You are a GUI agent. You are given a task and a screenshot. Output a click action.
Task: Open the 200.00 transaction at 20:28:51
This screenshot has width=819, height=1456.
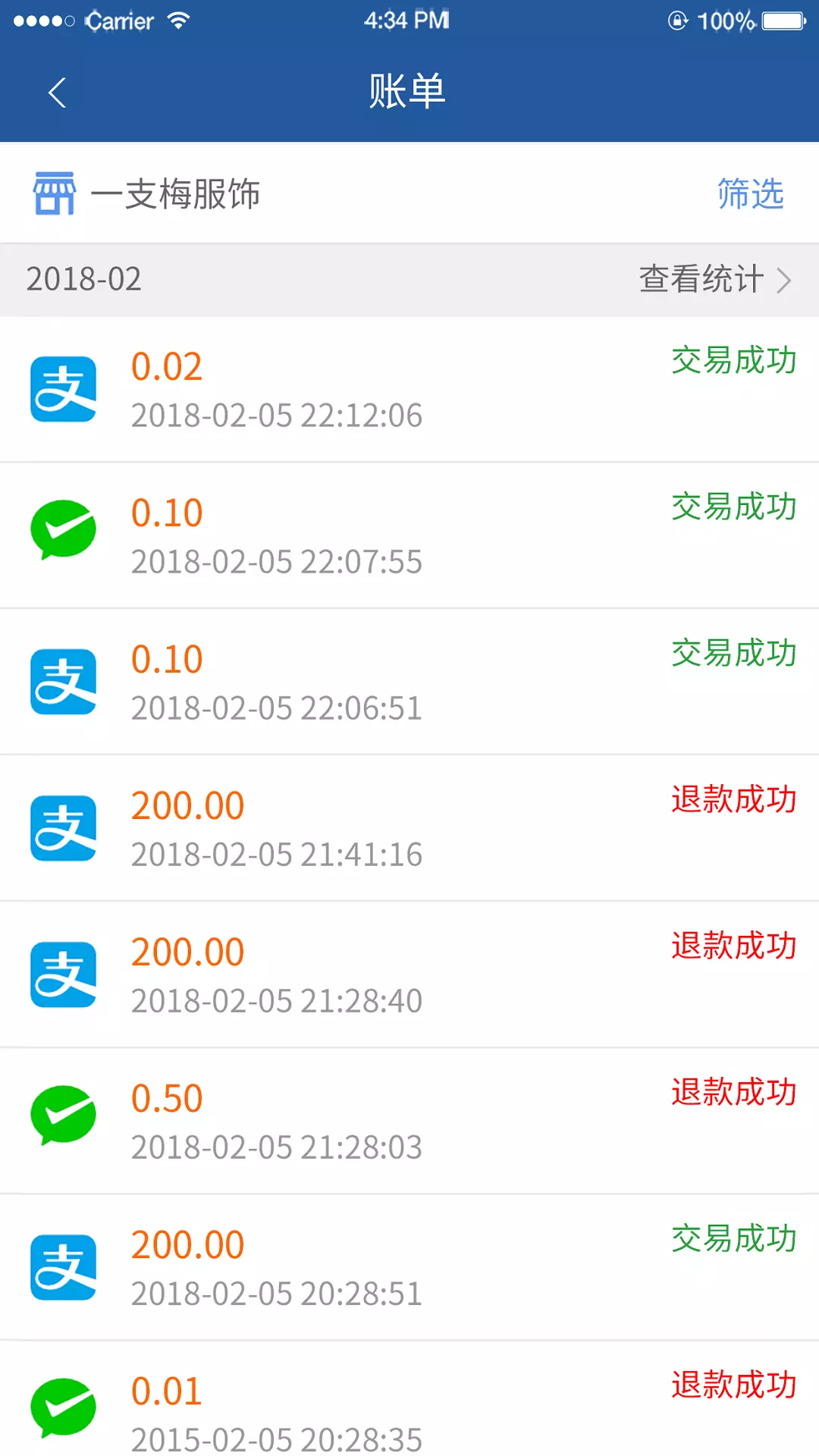pyautogui.click(x=409, y=1268)
